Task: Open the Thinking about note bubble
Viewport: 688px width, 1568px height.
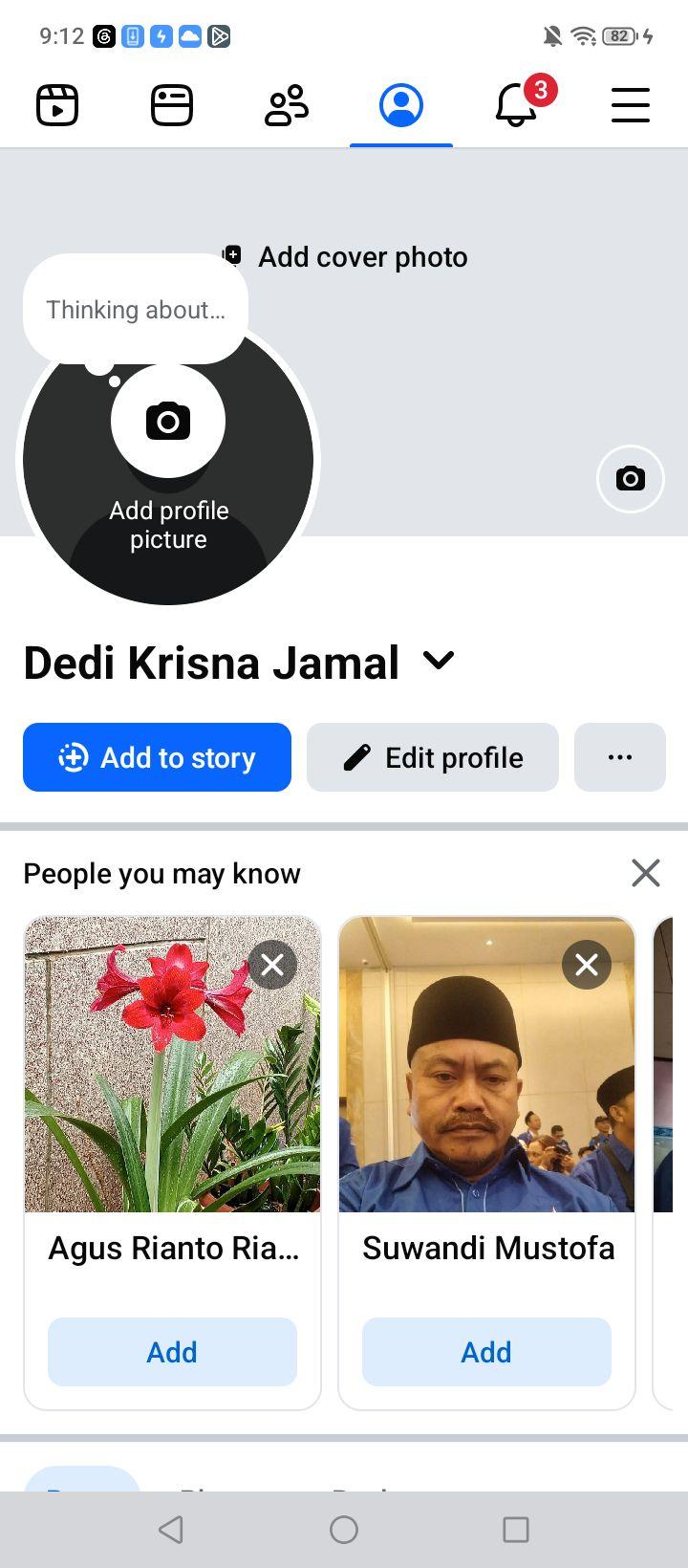Action: [x=136, y=309]
